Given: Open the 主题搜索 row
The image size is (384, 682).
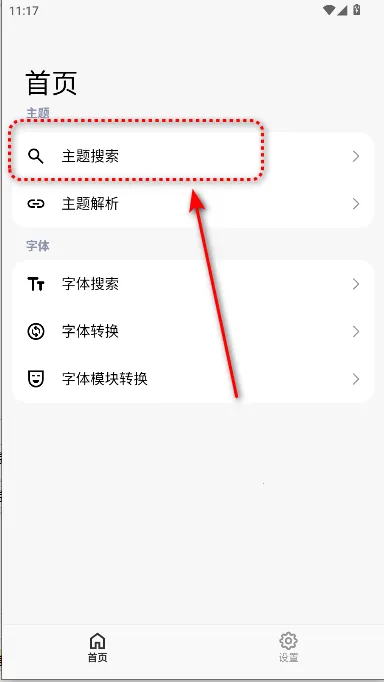Looking at the screenshot, I should (193, 157).
